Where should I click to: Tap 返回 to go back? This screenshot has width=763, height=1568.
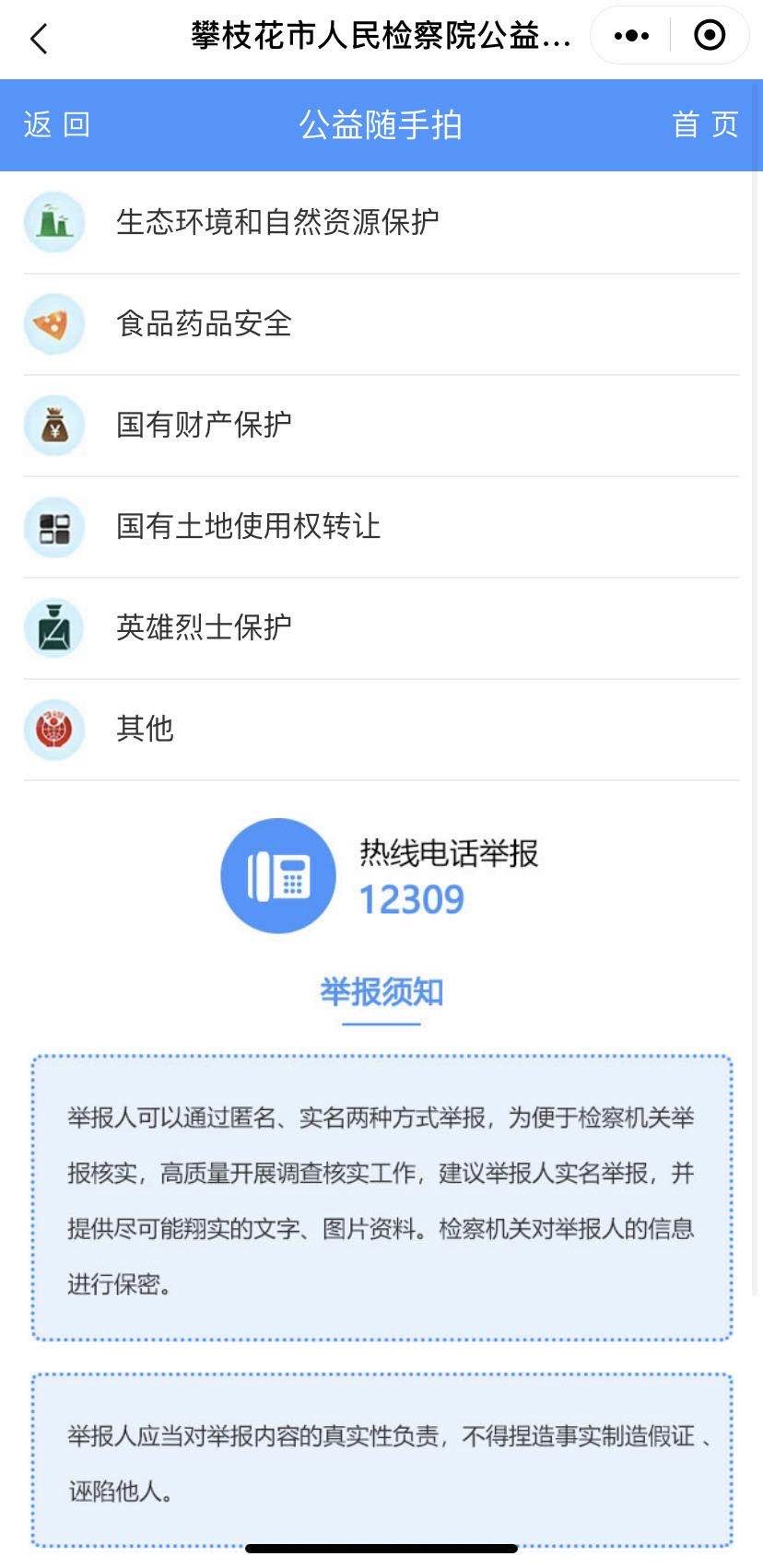coord(57,125)
